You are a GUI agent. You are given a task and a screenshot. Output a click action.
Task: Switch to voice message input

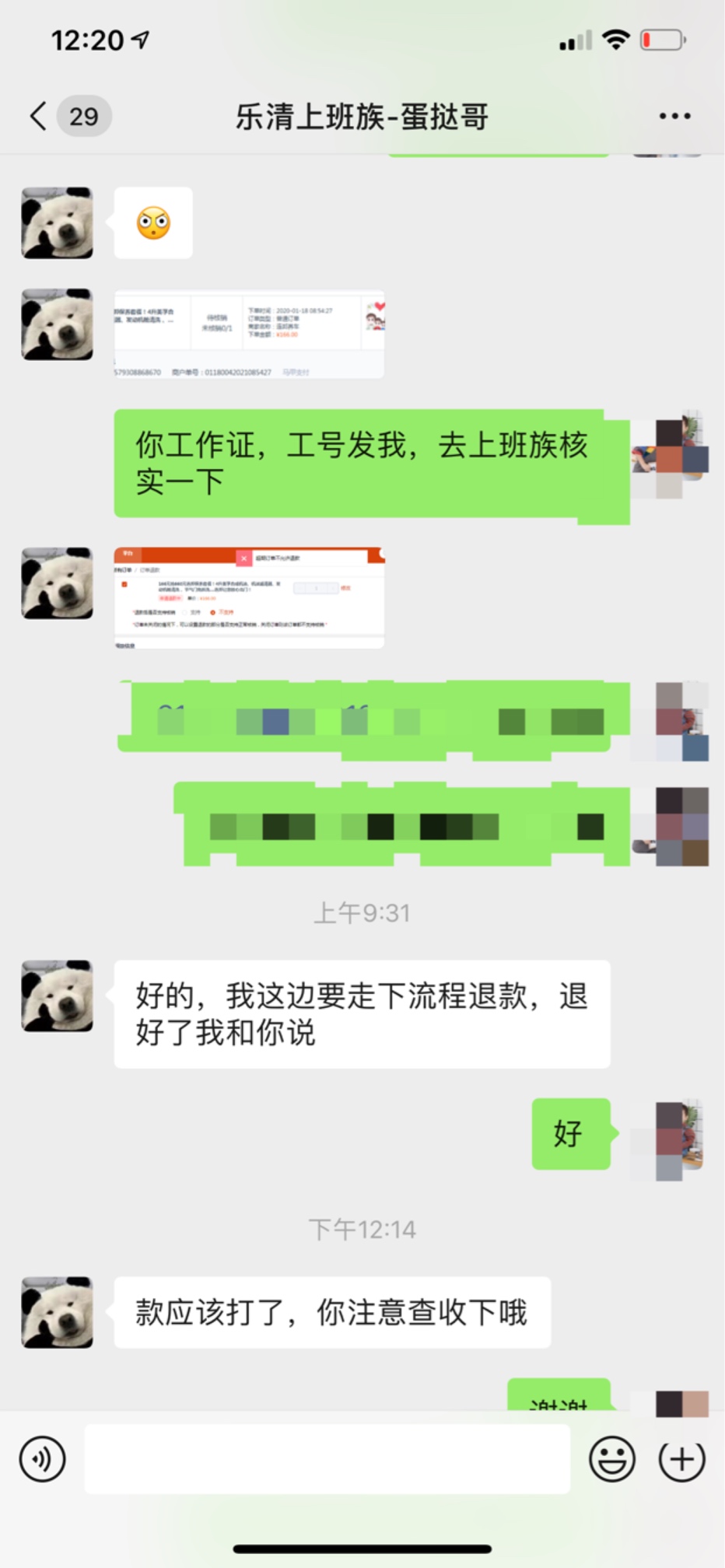43,1459
